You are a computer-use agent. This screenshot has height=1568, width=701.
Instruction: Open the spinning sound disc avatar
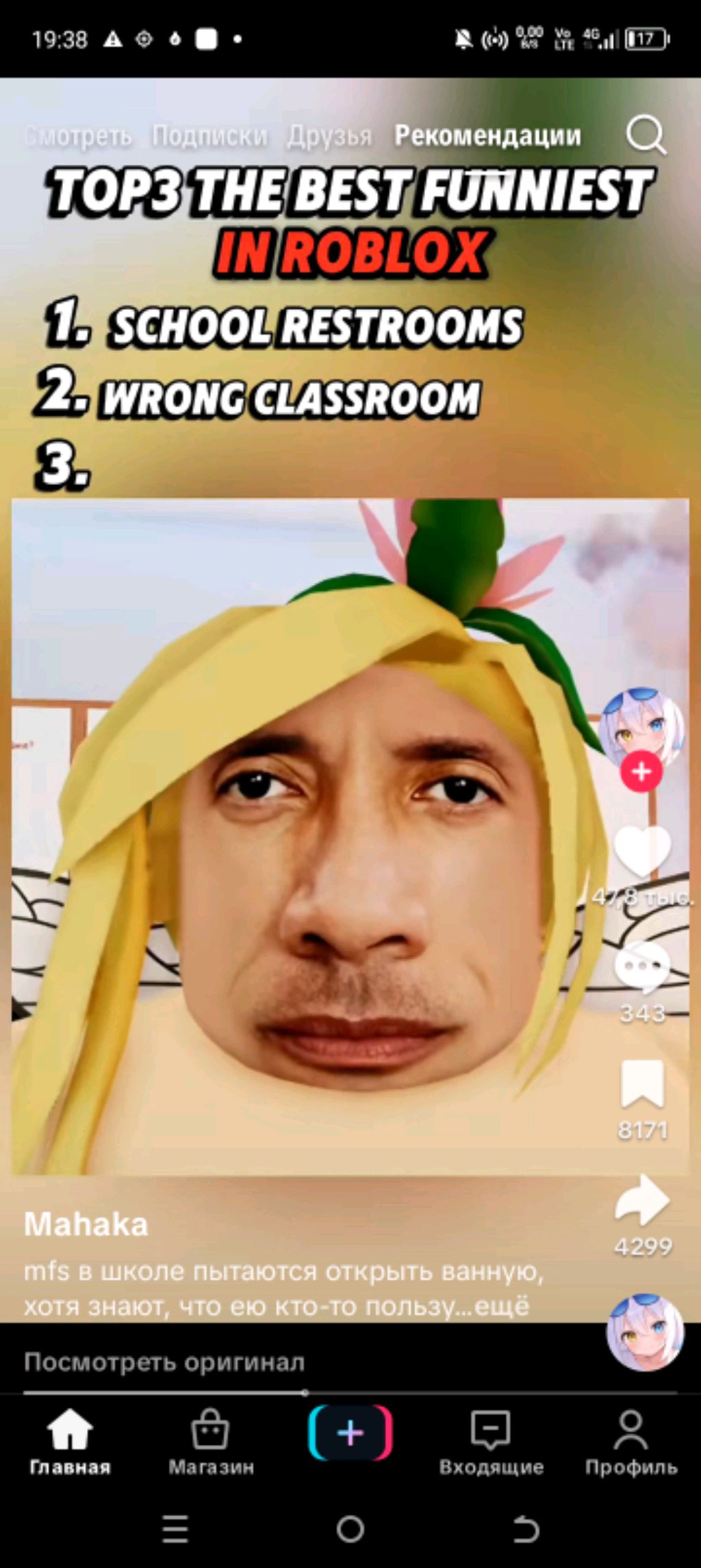(645, 1332)
